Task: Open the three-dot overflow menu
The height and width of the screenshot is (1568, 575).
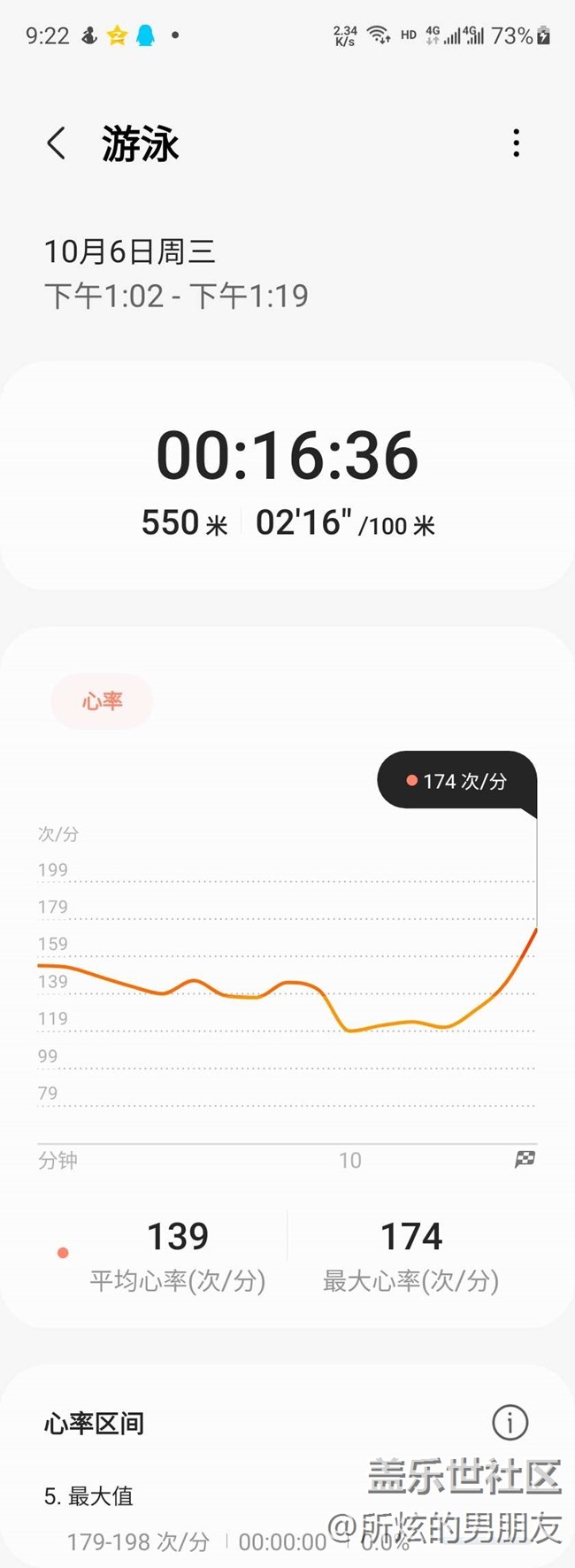Action: tap(517, 143)
